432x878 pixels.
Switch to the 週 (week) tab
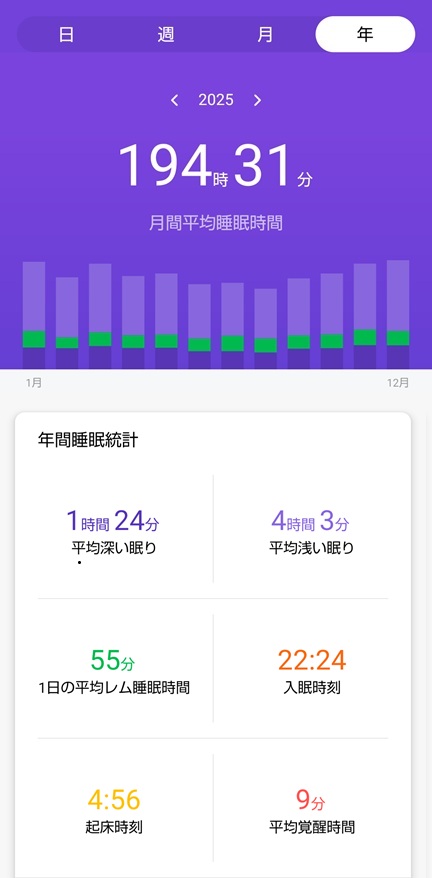[x=166, y=34]
